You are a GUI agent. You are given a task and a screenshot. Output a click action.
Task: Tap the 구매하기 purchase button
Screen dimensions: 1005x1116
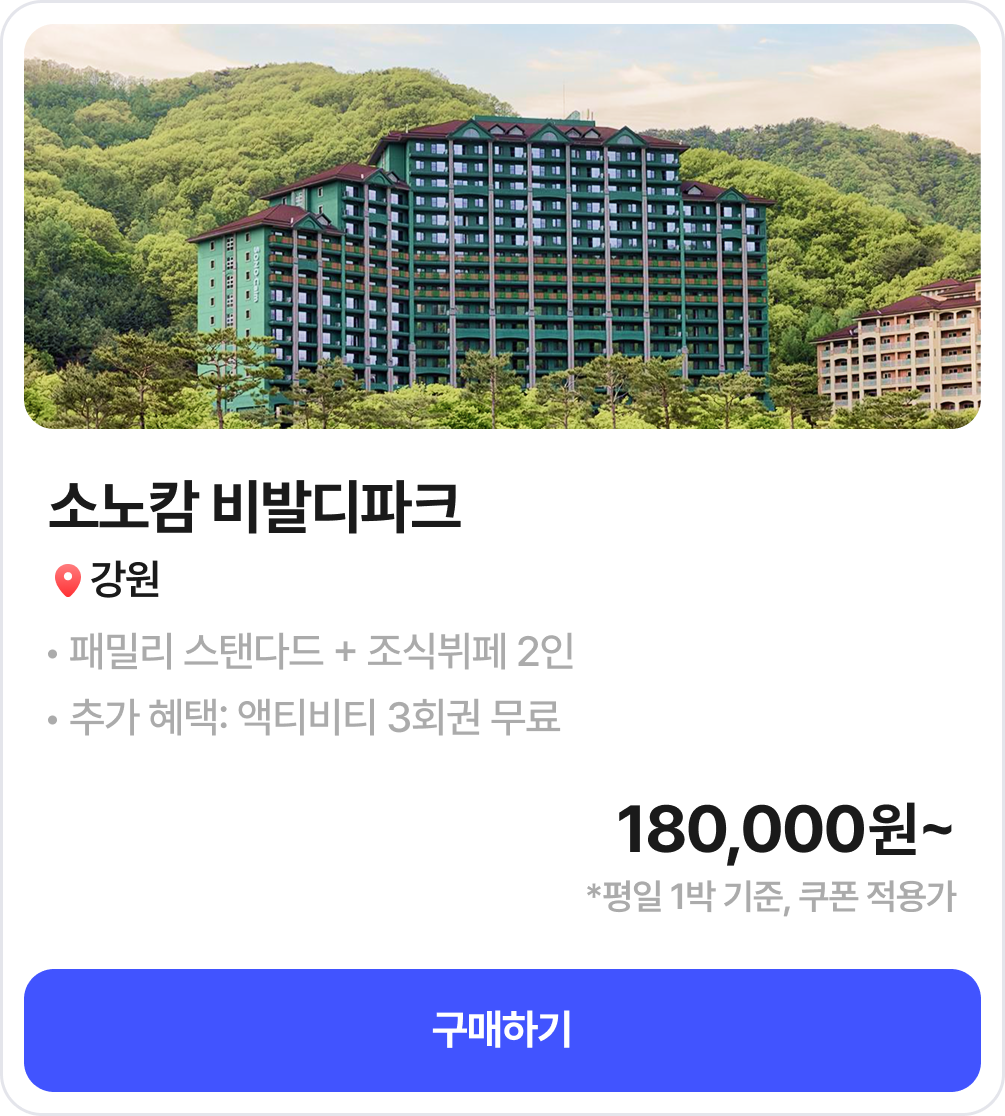tap(502, 1030)
